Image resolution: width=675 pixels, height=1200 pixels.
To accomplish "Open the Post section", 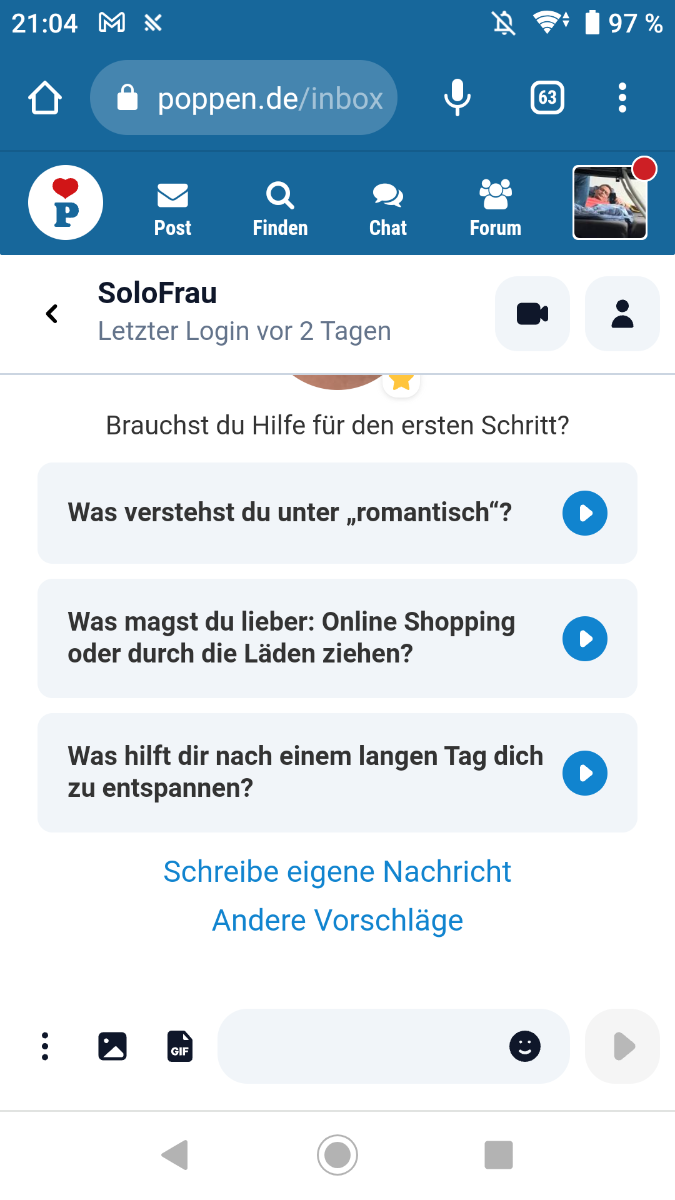I will [172, 208].
